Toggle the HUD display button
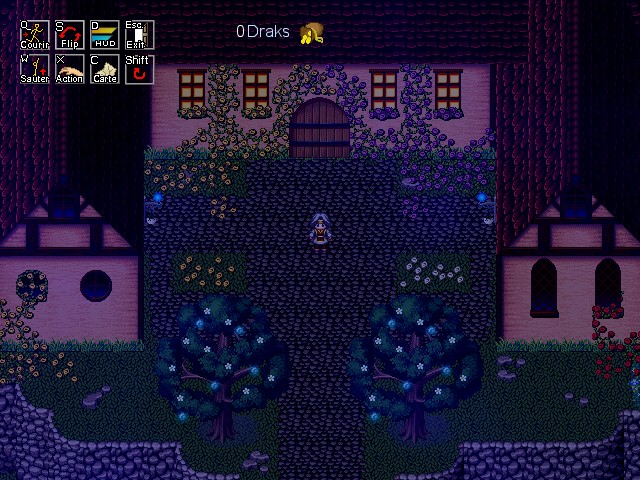640x480 pixels. 104,35
